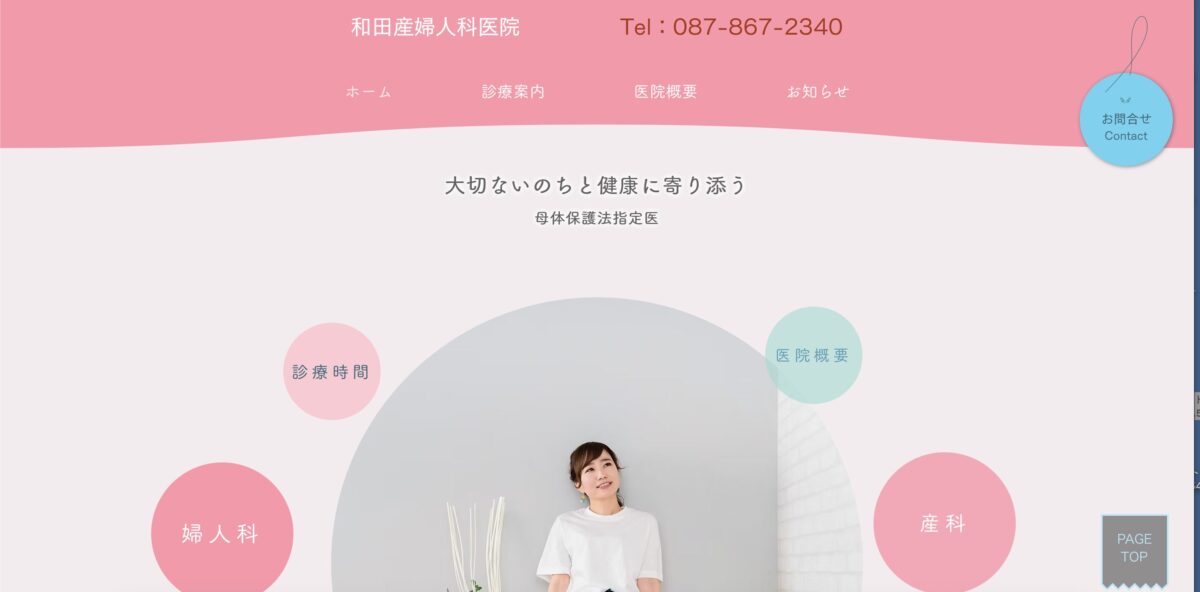Screen dimensions: 1200x592
Task: Open the ホーム navigation link
Action: point(369,92)
